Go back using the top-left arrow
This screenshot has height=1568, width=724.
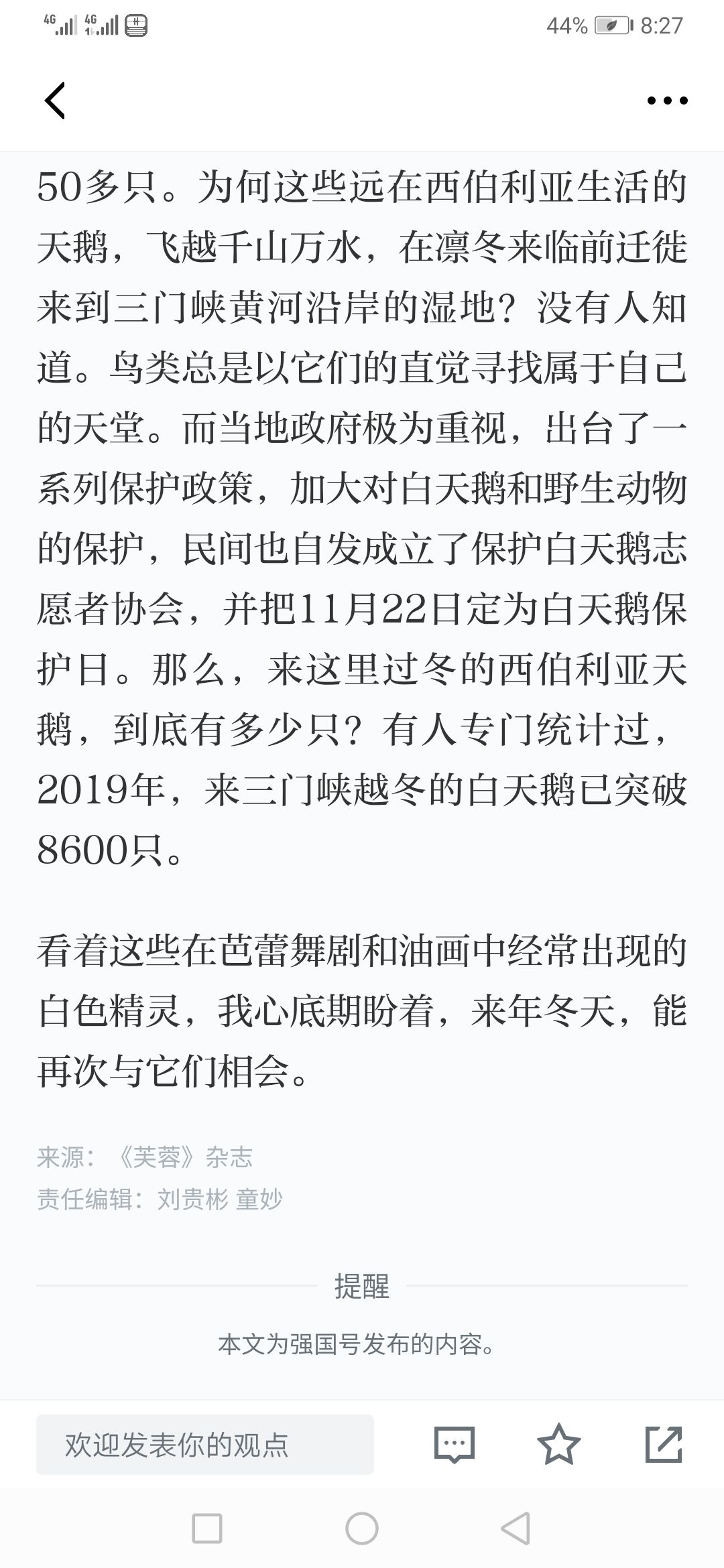54,101
